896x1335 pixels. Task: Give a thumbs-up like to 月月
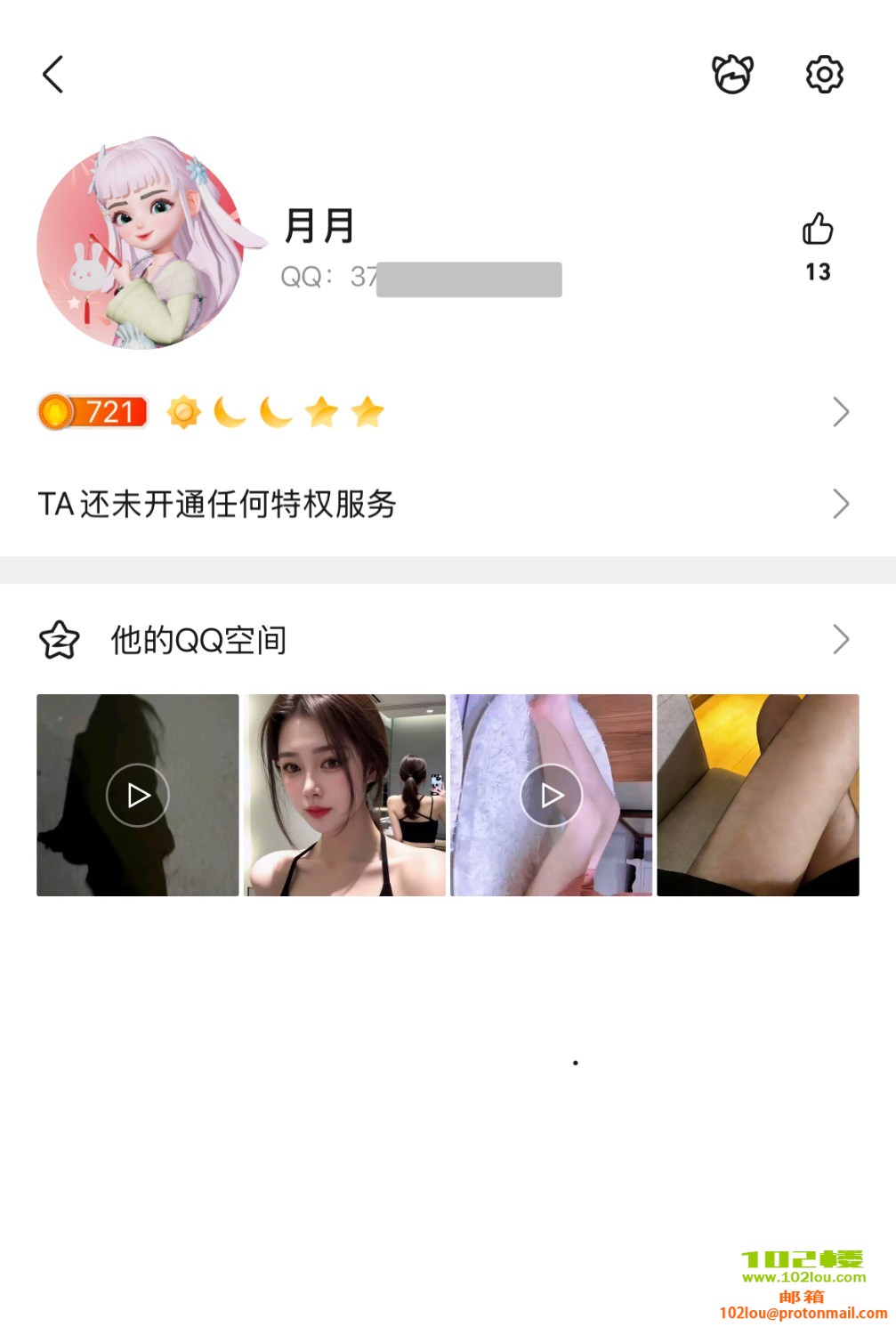[818, 230]
